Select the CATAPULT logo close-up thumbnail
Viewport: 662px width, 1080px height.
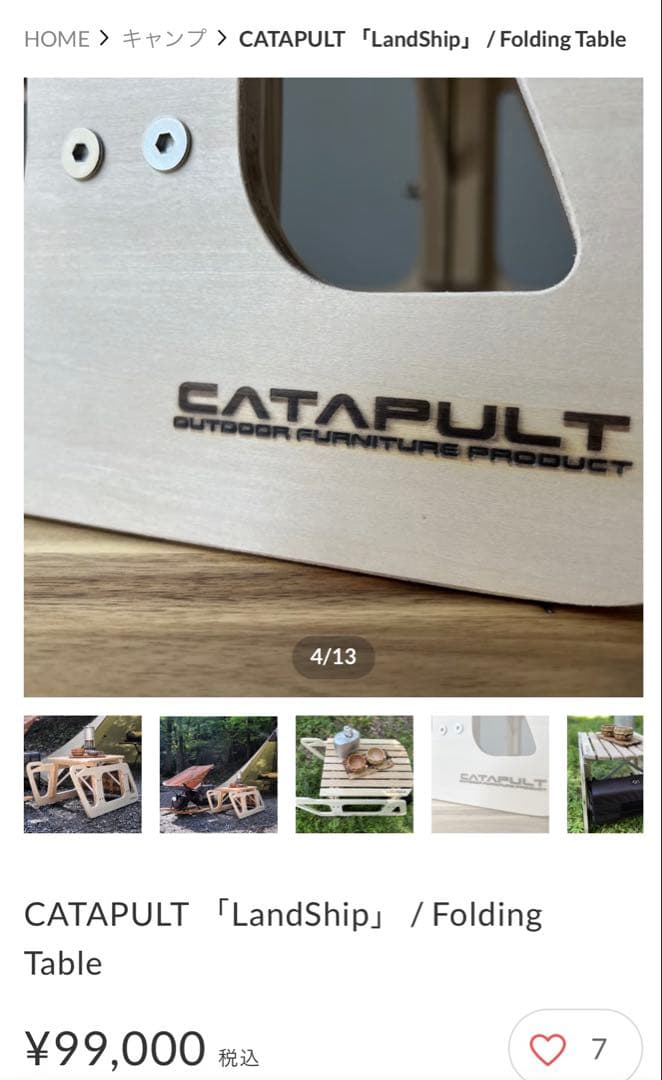[490, 774]
